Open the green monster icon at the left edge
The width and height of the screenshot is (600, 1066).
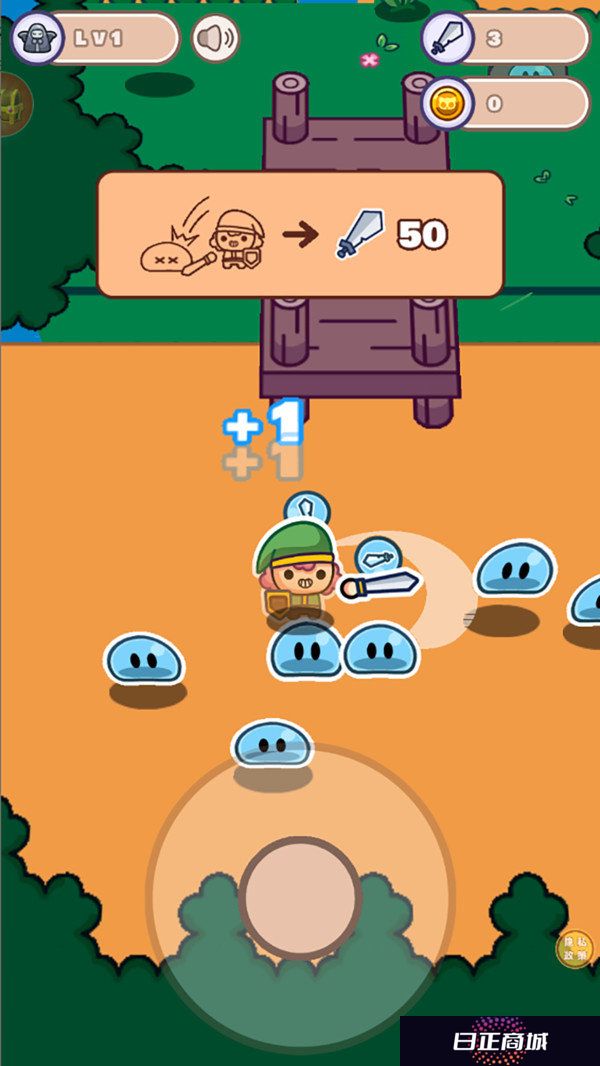12,103
